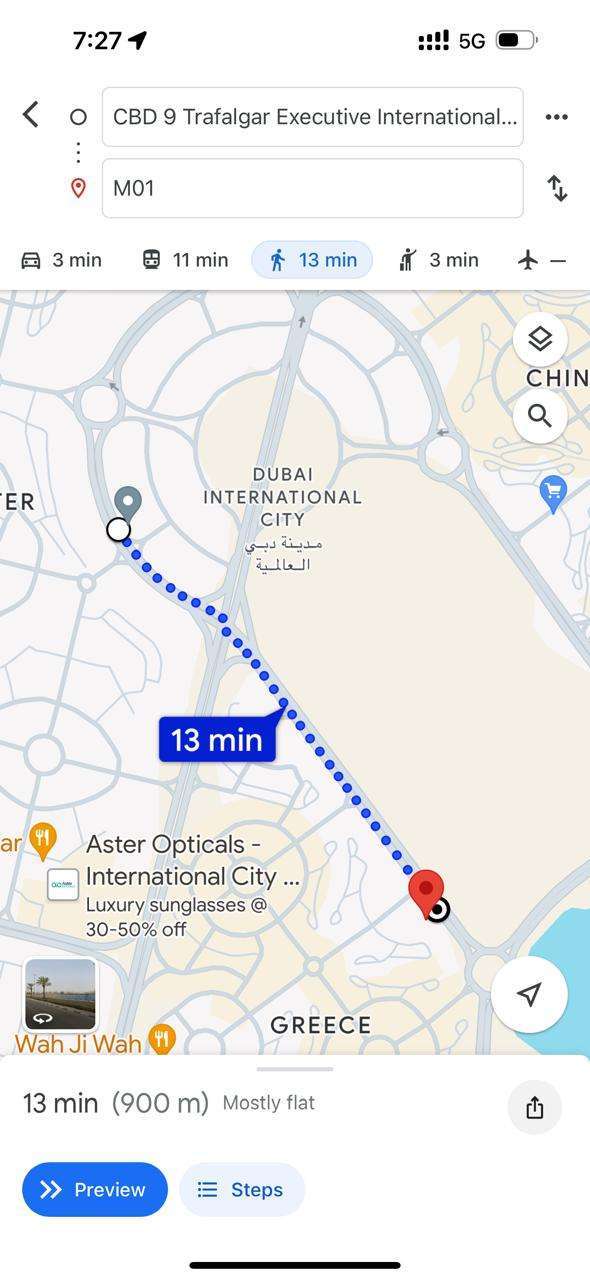Image resolution: width=590 pixels, height=1280 pixels.
Task: Share the route directions
Action: (x=534, y=1107)
